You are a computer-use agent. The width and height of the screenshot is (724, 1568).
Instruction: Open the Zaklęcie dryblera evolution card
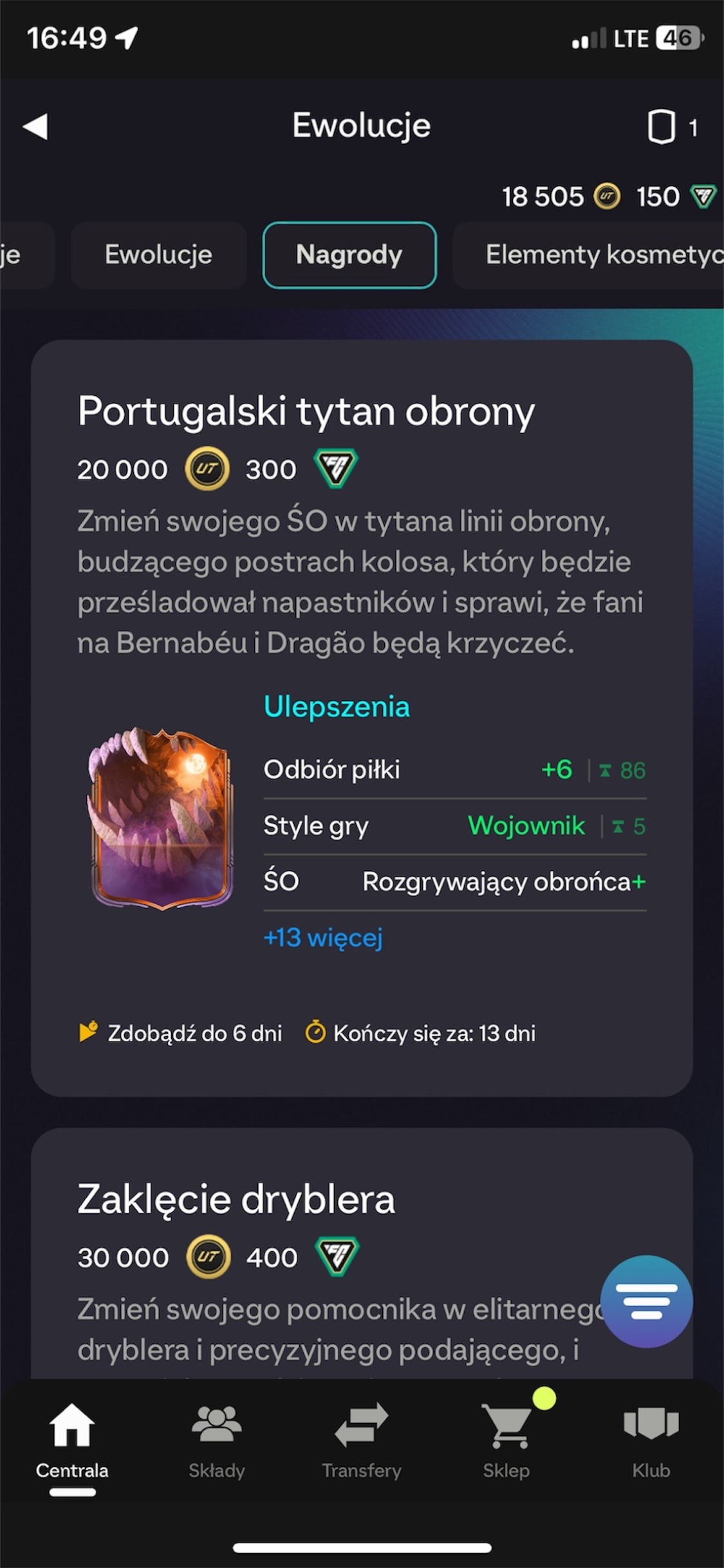[236, 1200]
